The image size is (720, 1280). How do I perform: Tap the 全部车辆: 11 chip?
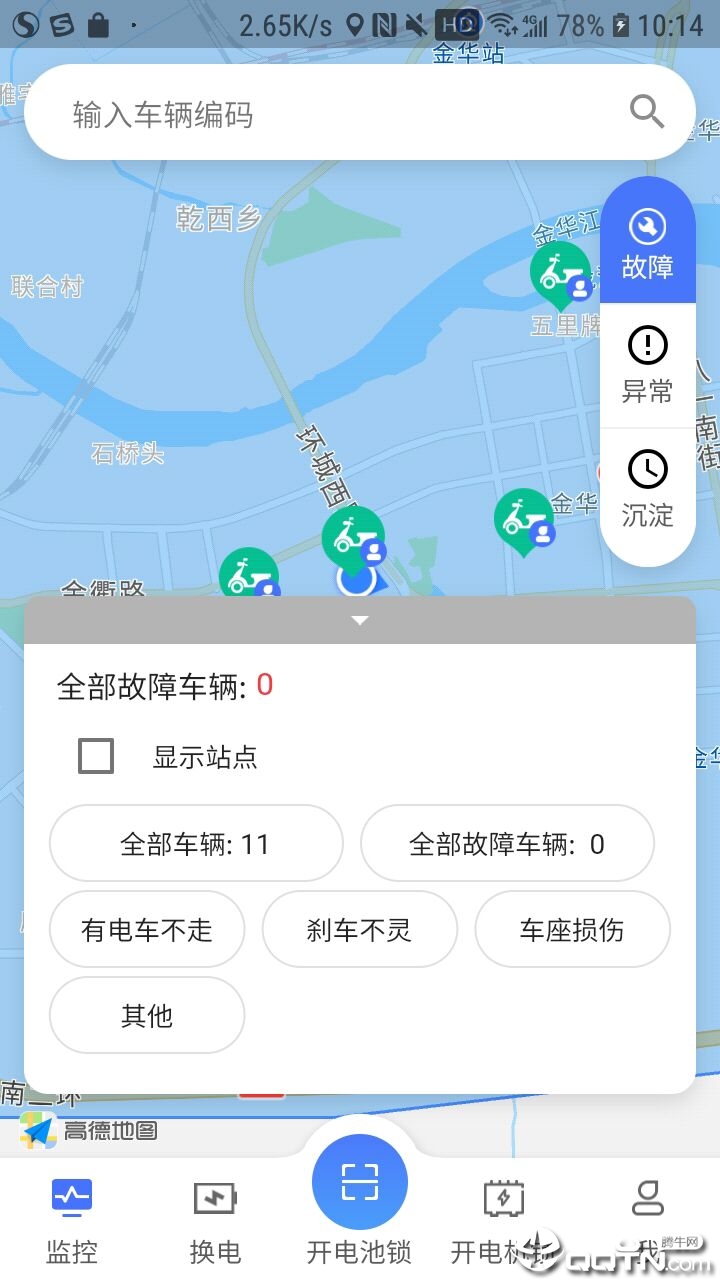196,844
